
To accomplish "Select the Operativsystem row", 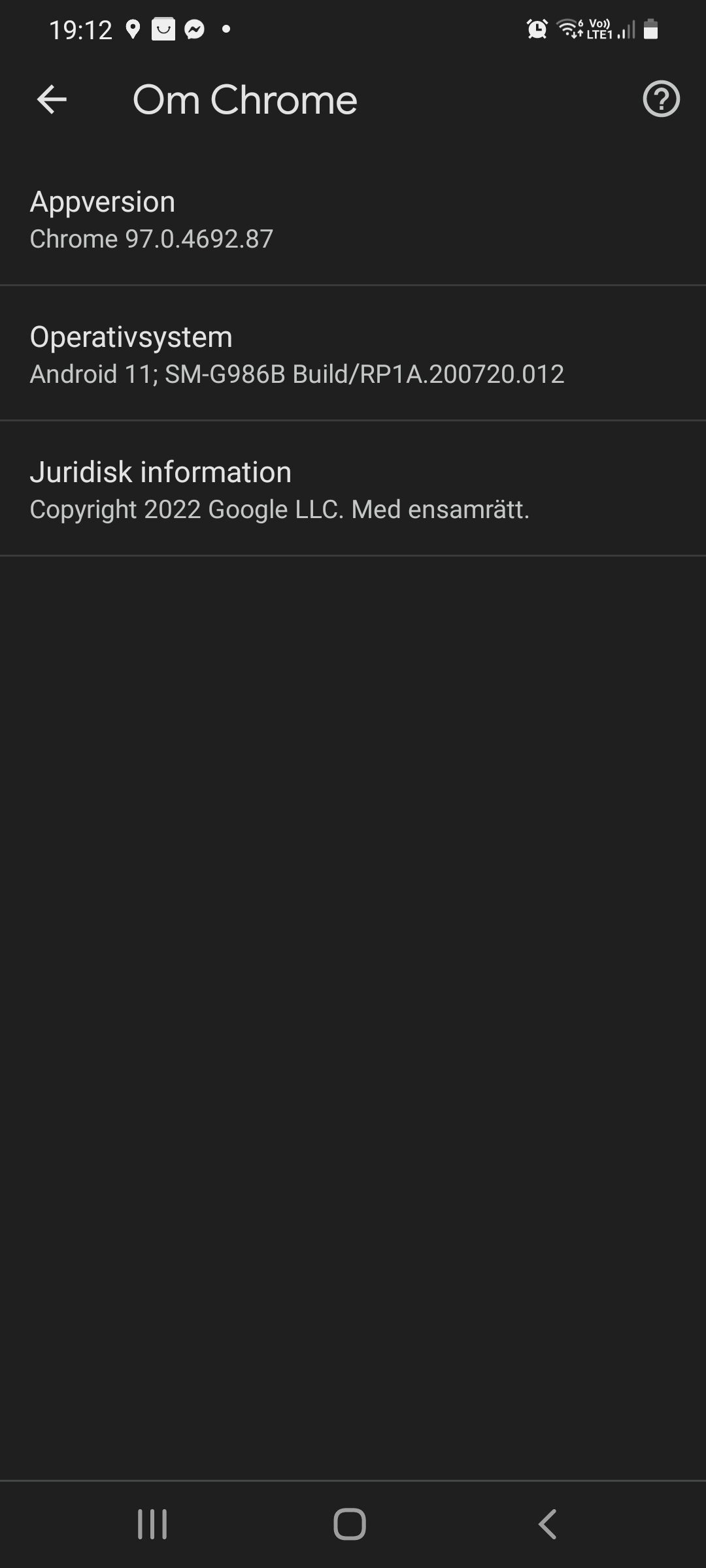I will [x=353, y=353].
